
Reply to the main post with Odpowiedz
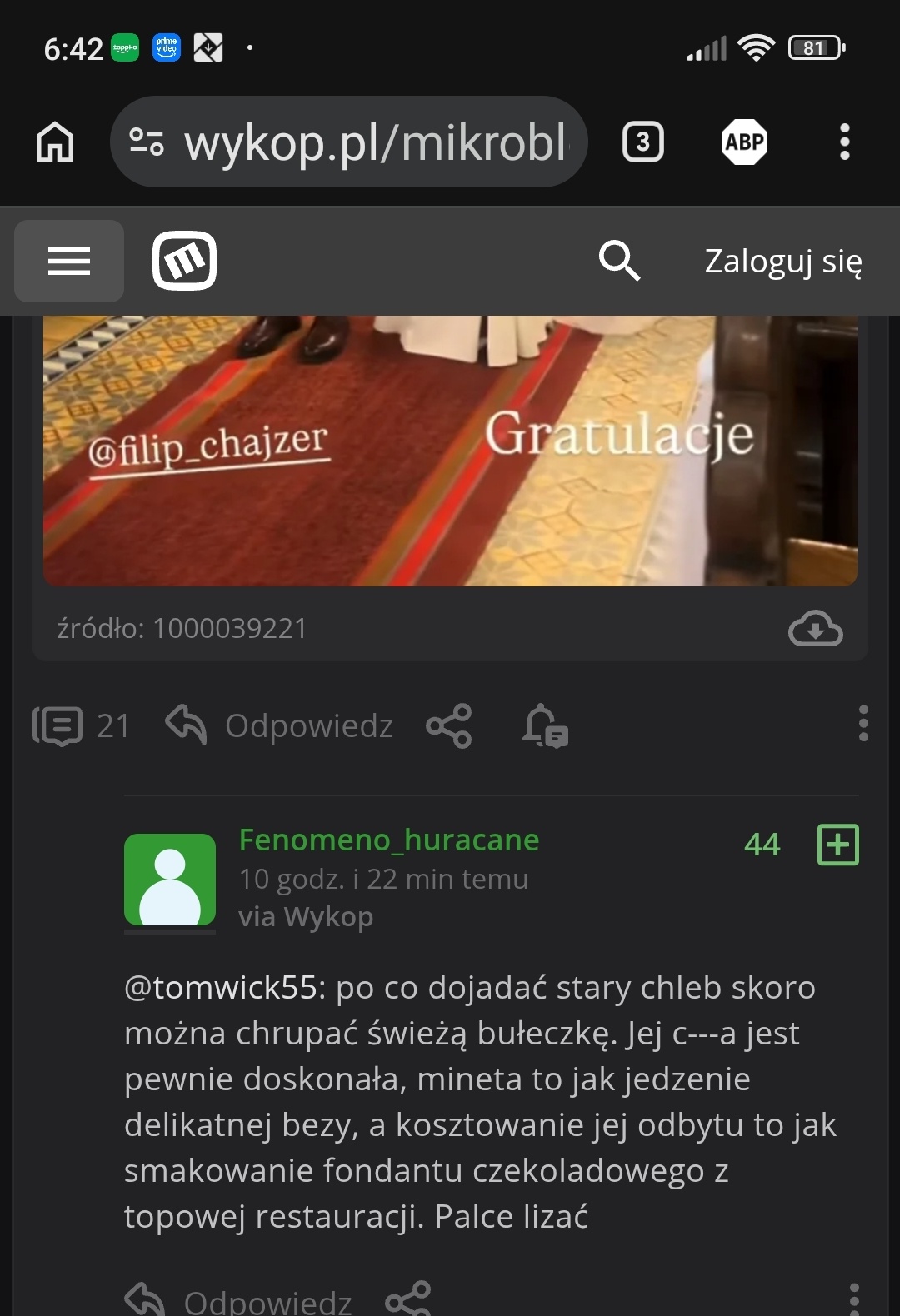click(279, 725)
